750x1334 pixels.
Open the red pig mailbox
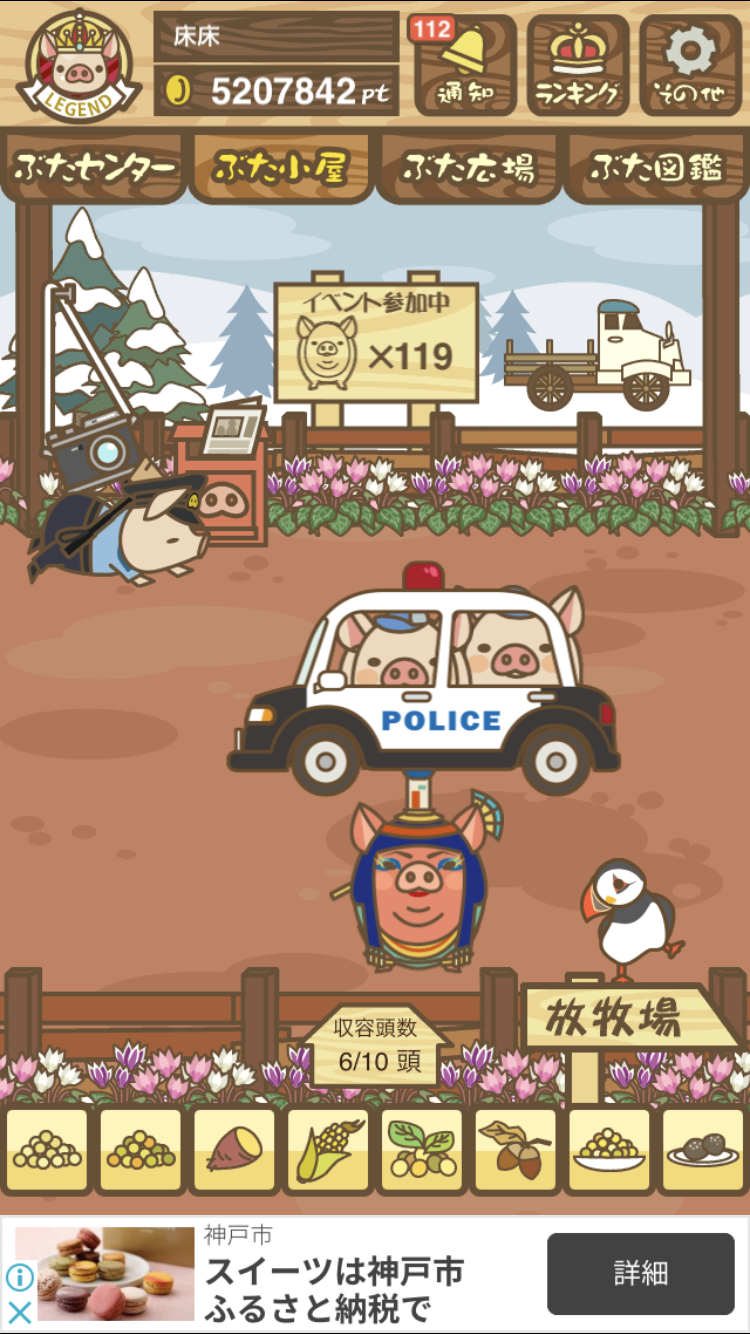point(221,483)
